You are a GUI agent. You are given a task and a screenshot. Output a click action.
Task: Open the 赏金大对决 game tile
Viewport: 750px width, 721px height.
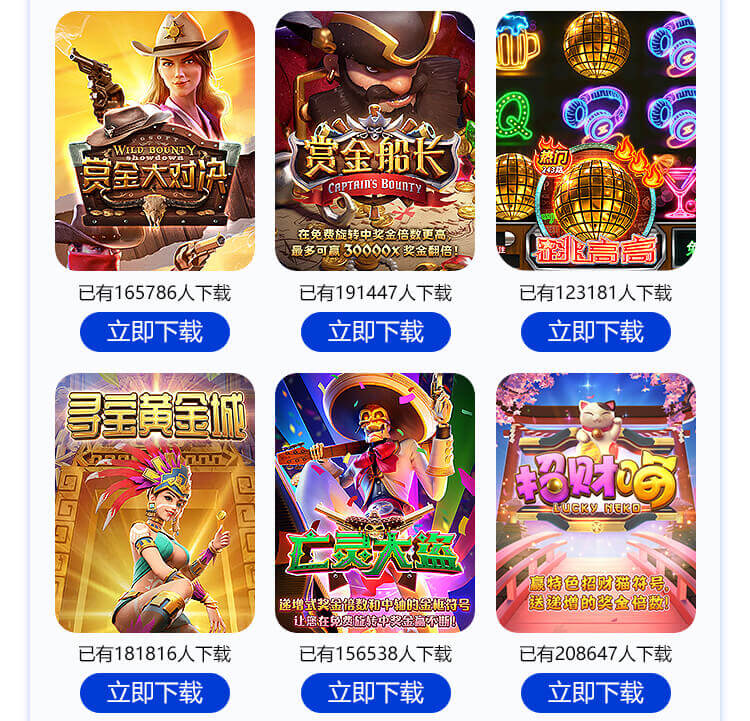coord(155,141)
